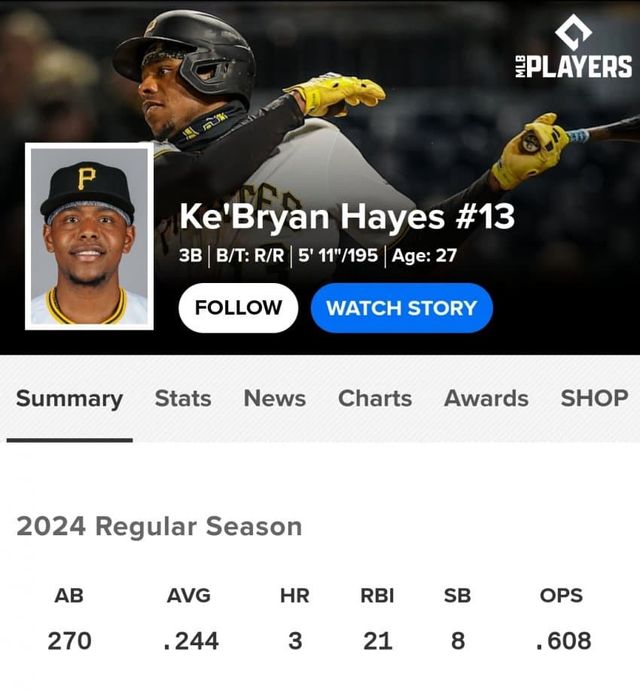The width and height of the screenshot is (640, 691).
Task: Watch Ke'Bryan Hayes' story
Action: (x=401, y=308)
